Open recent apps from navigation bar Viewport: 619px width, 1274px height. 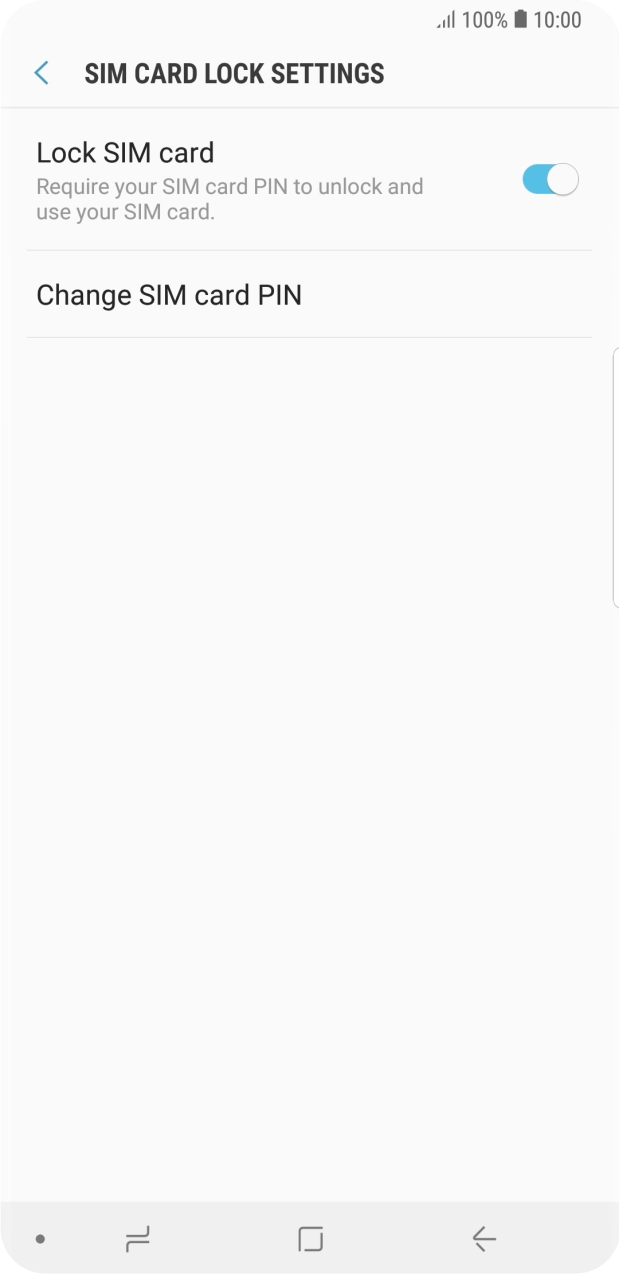pyautogui.click(x=137, y=1240)
